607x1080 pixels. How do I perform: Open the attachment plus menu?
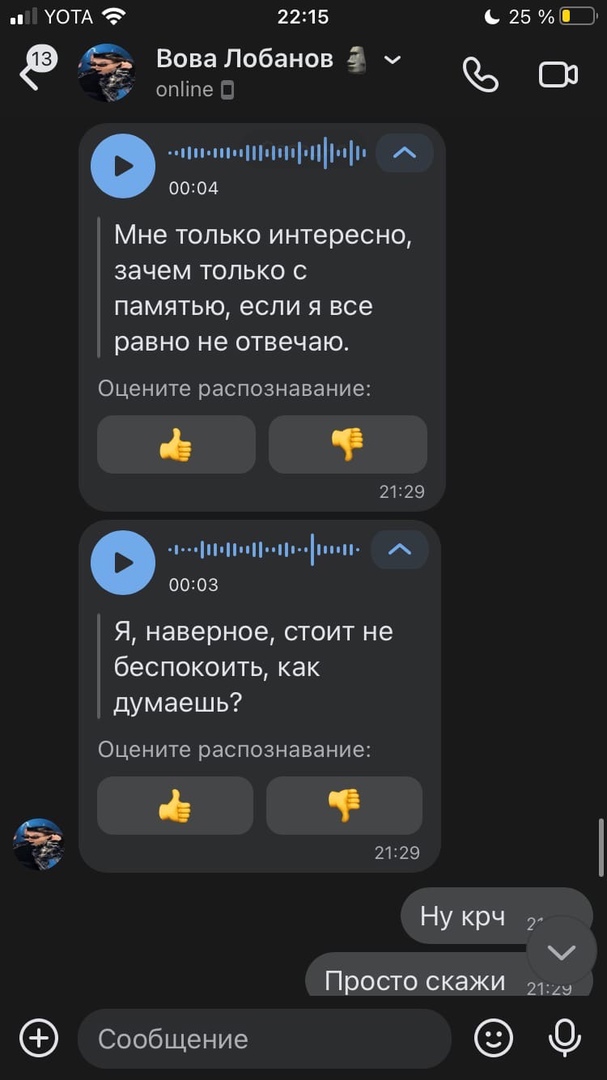[39, 1038]
